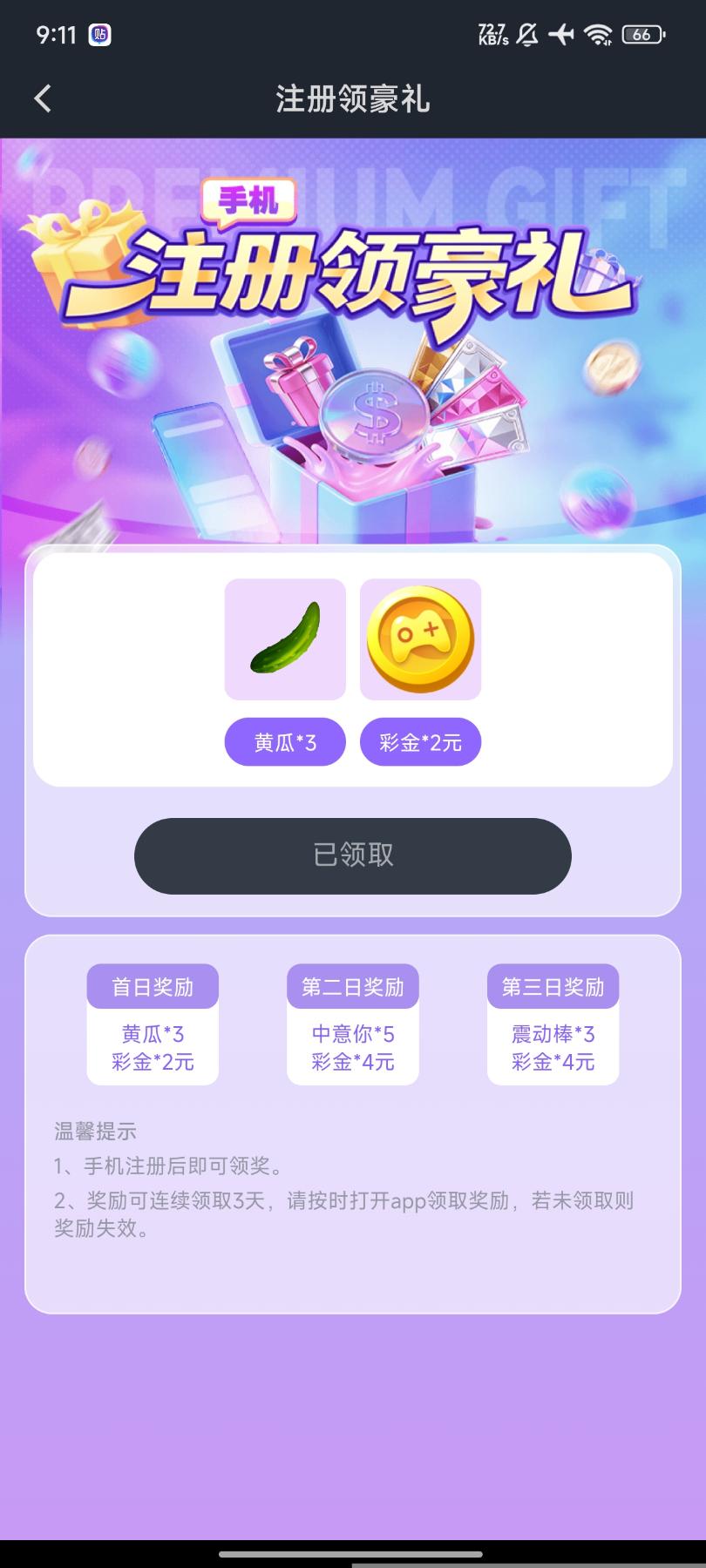Tap the 已领取 button

click(x=352, y=855)
